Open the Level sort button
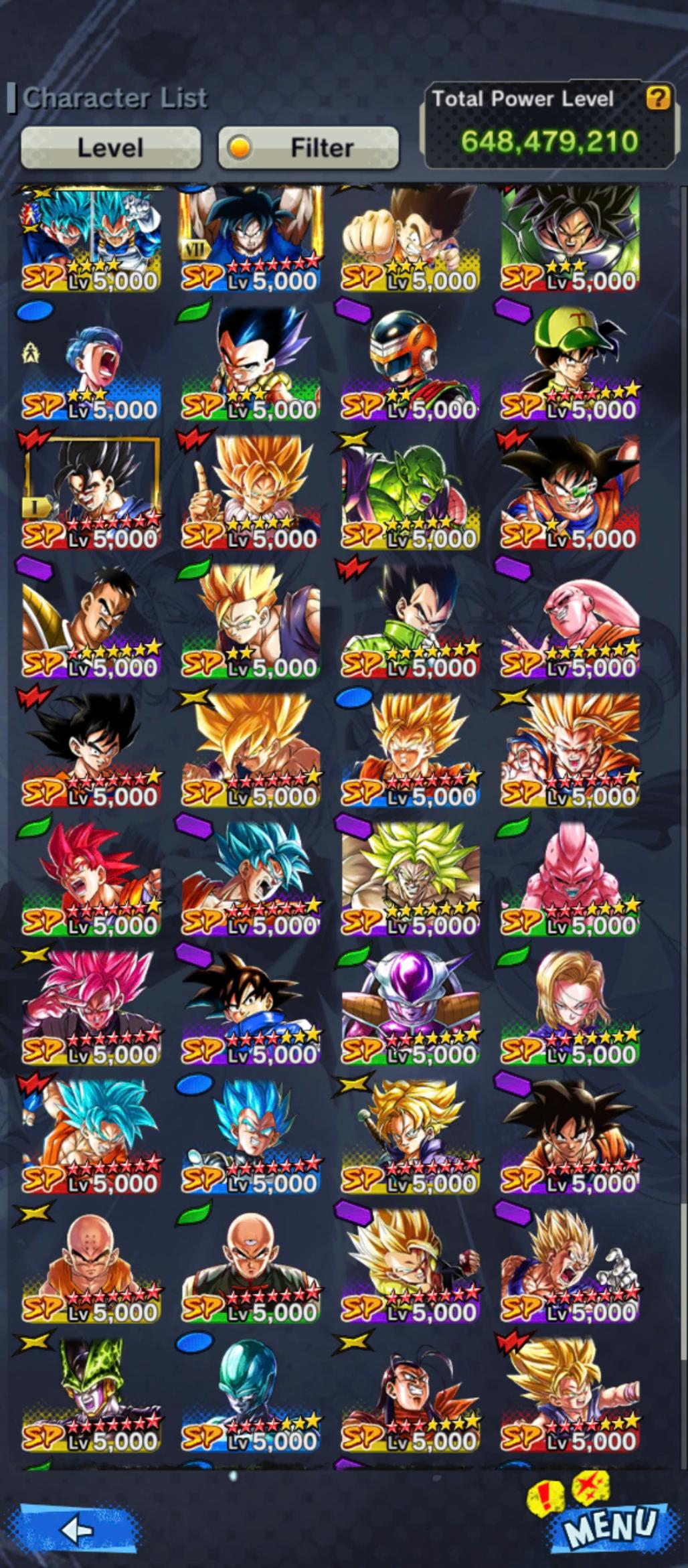The height and width of the screenshot is (1568, 688). coord(110,147)
